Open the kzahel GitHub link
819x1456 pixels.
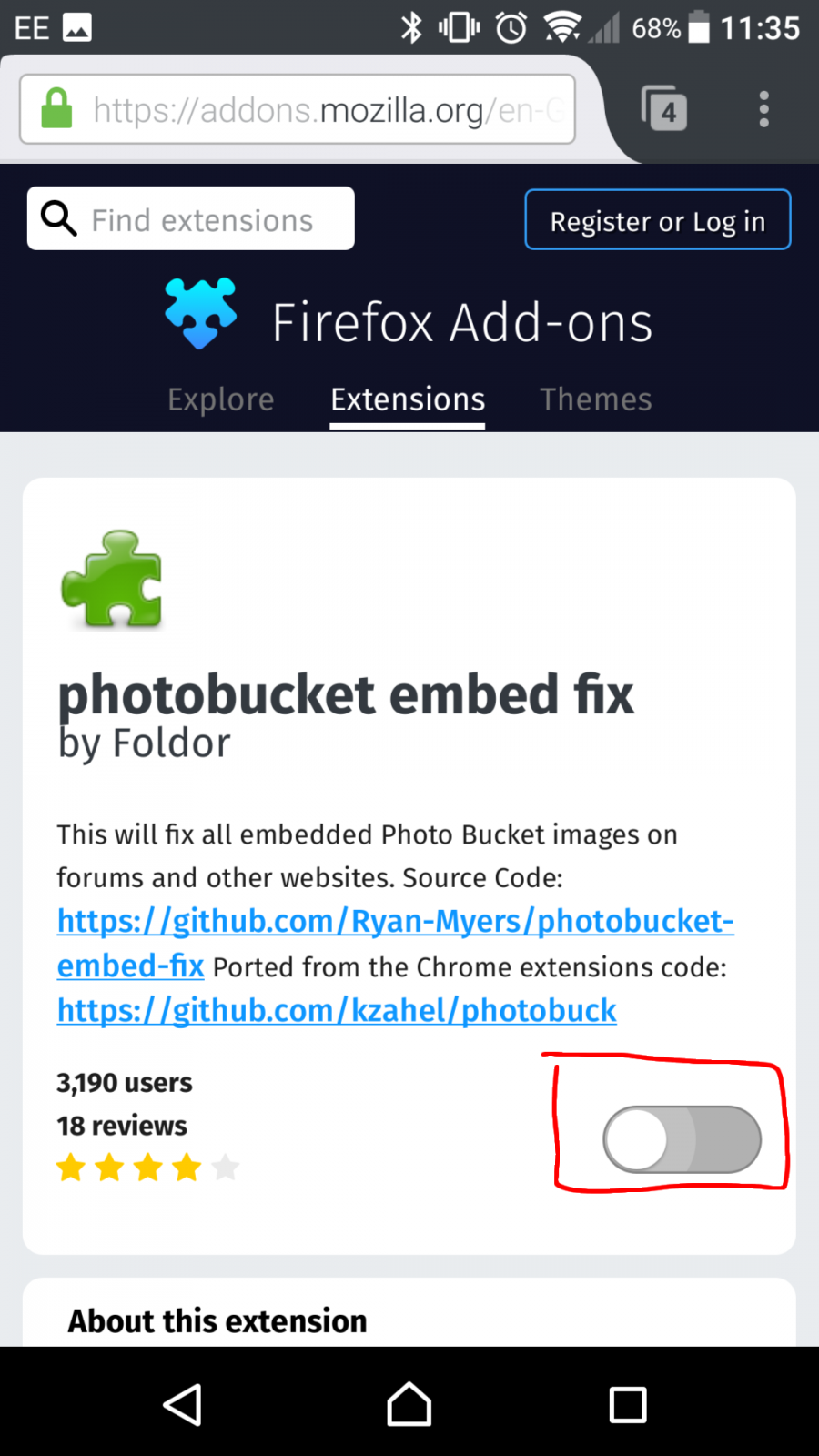pyautogui.click(x=337, y=1011)
